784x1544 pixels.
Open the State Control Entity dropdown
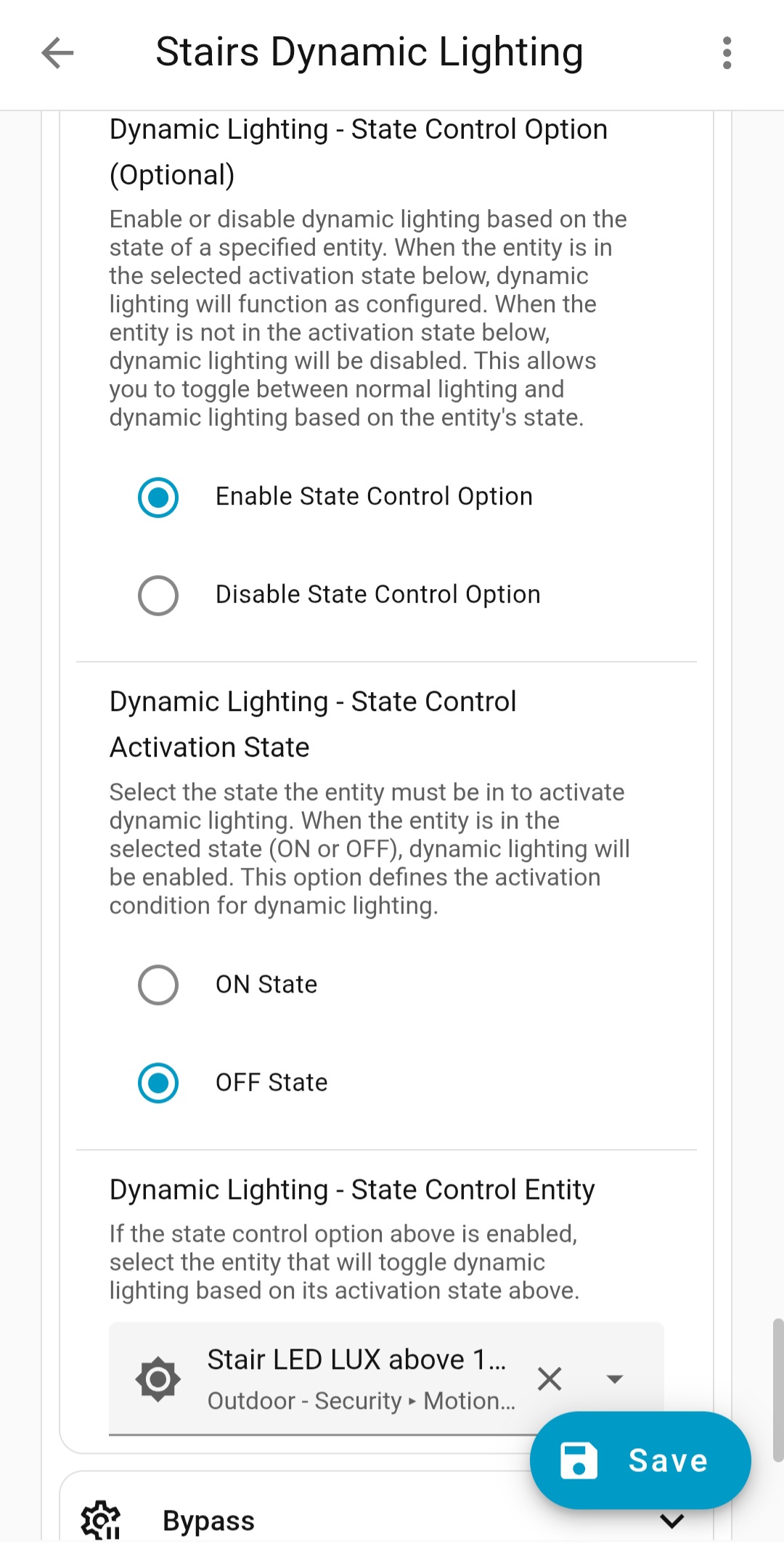pyautogui.click(x=614, y=1378)
